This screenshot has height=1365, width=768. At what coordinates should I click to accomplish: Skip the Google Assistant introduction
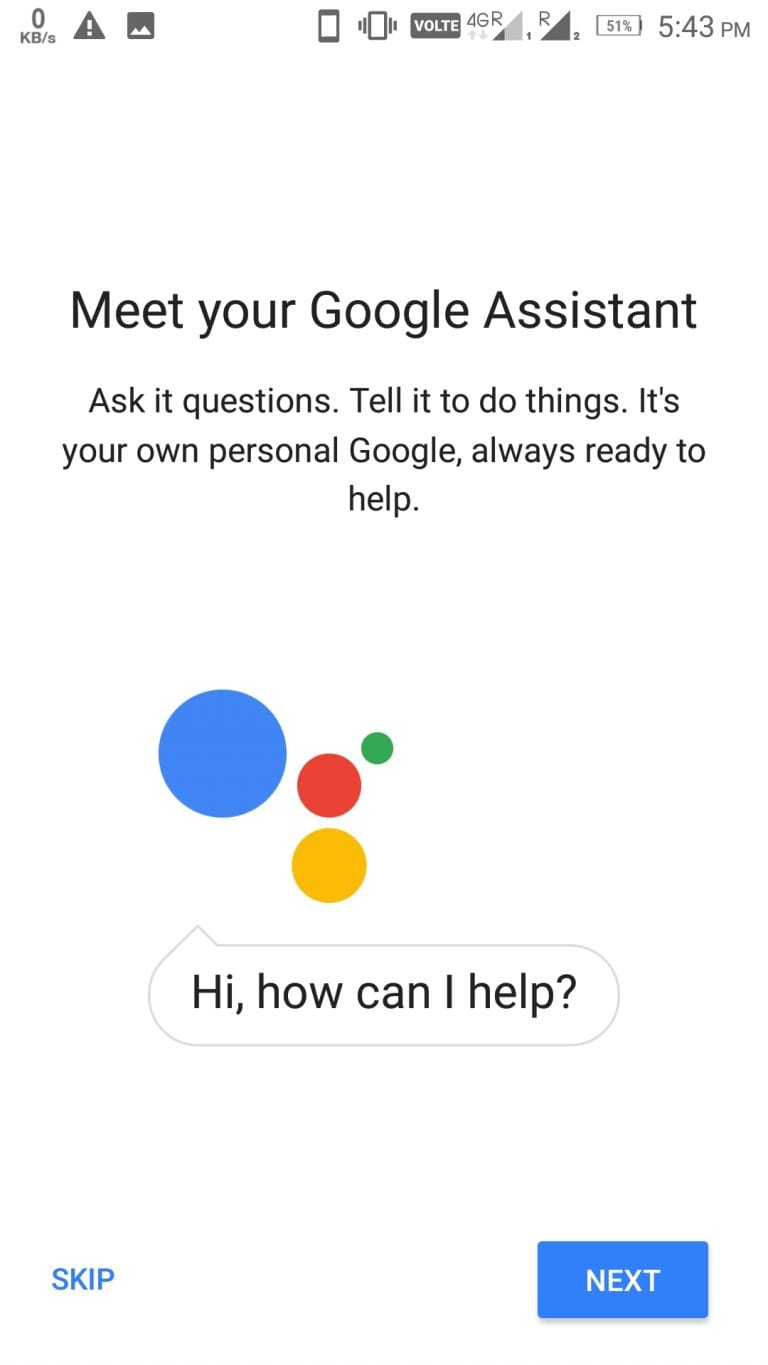pos(83,1279)
